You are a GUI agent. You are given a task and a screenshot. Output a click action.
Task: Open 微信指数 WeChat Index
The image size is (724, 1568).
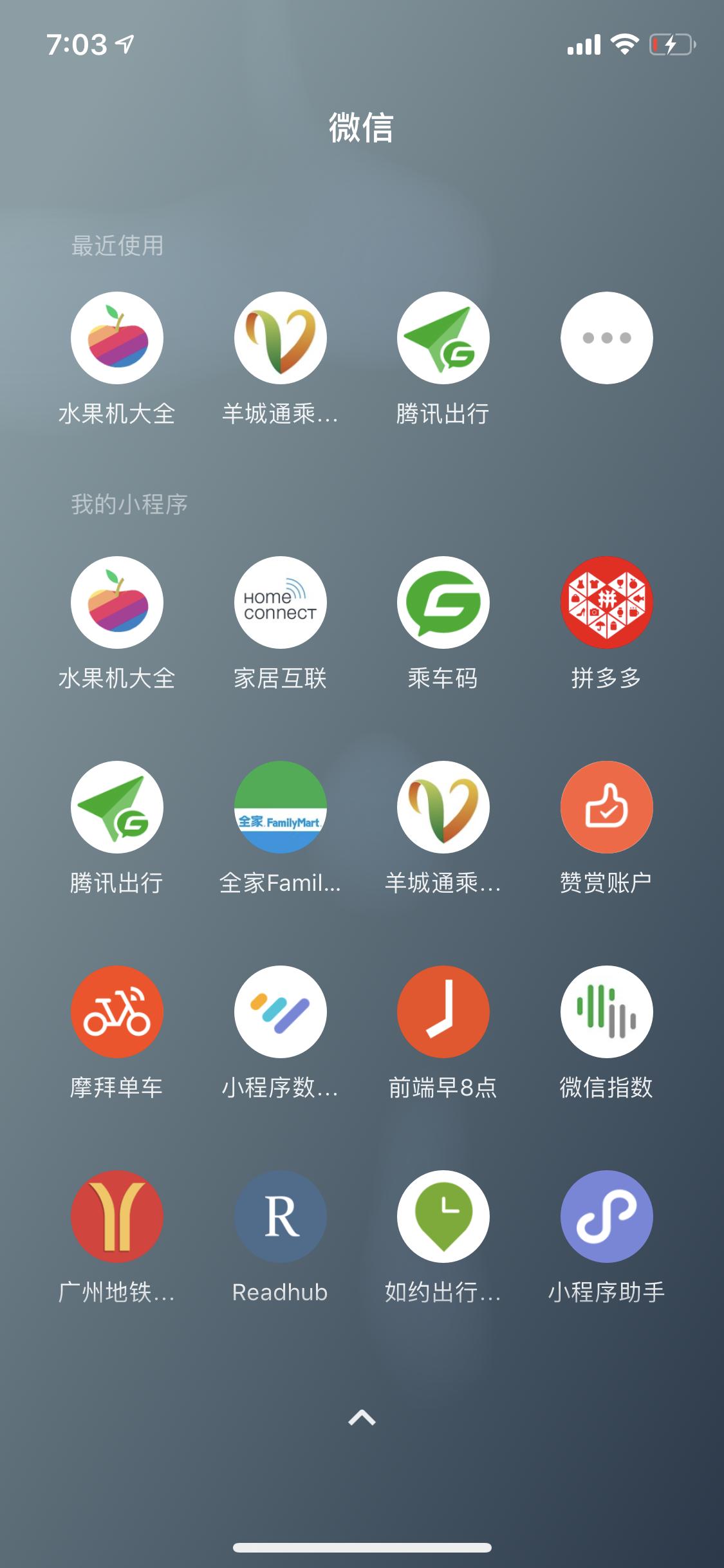(x=606, y=1012)
